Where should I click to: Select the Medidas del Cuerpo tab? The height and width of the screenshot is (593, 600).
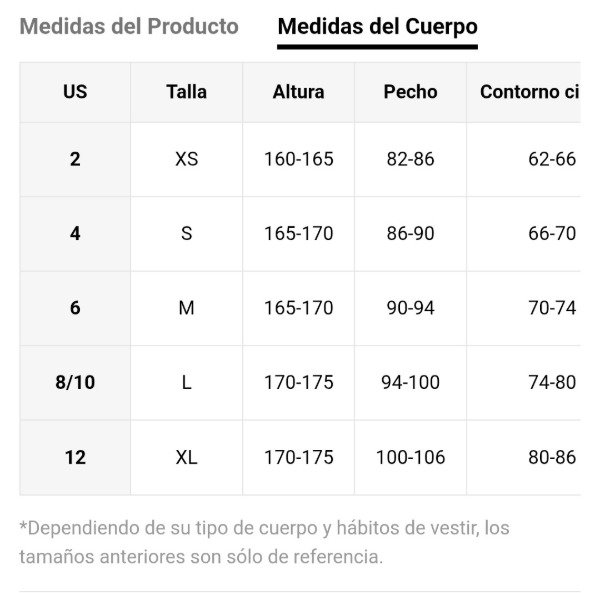377,26
